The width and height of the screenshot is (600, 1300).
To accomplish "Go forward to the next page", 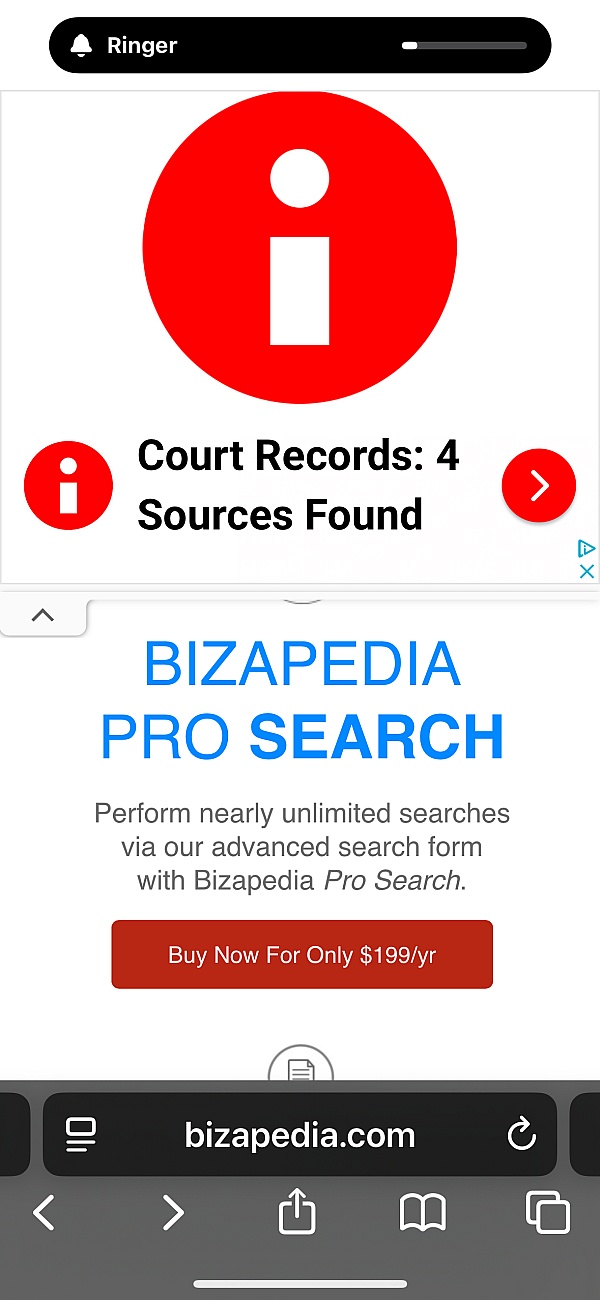I will pyautogui.click(x=173, y=1213).
